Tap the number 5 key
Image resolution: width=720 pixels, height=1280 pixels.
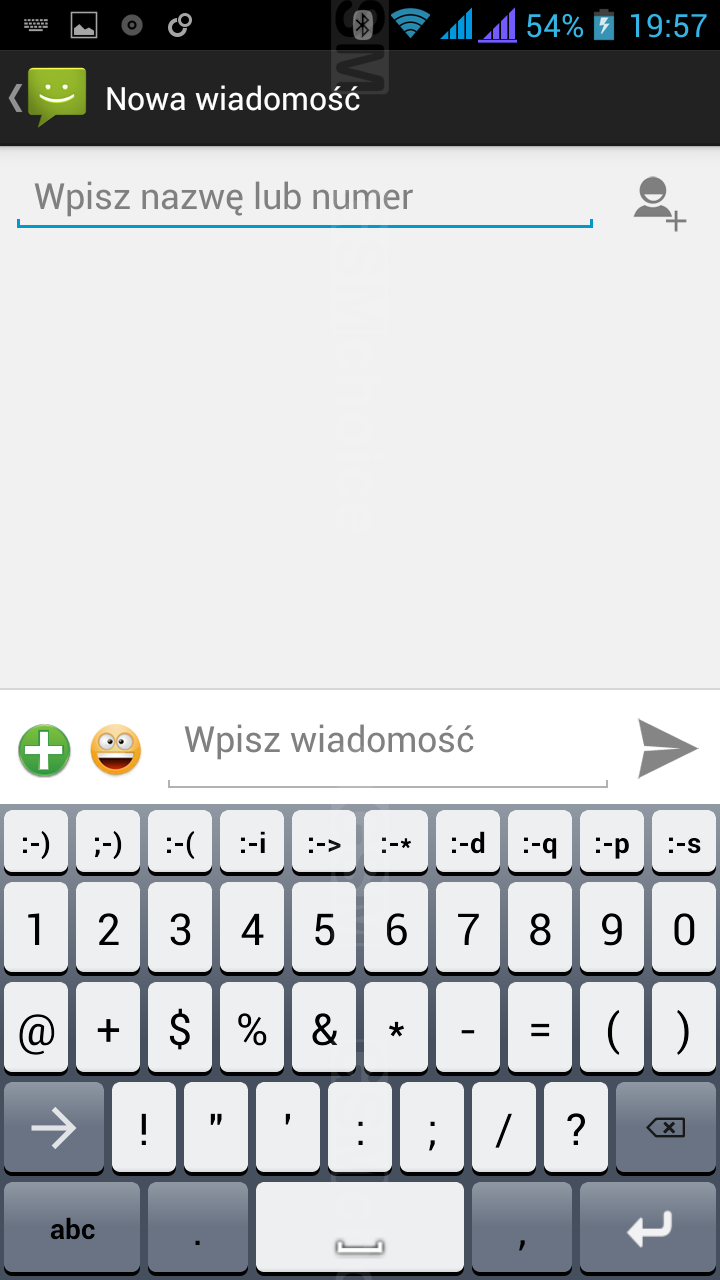[324, 930]
